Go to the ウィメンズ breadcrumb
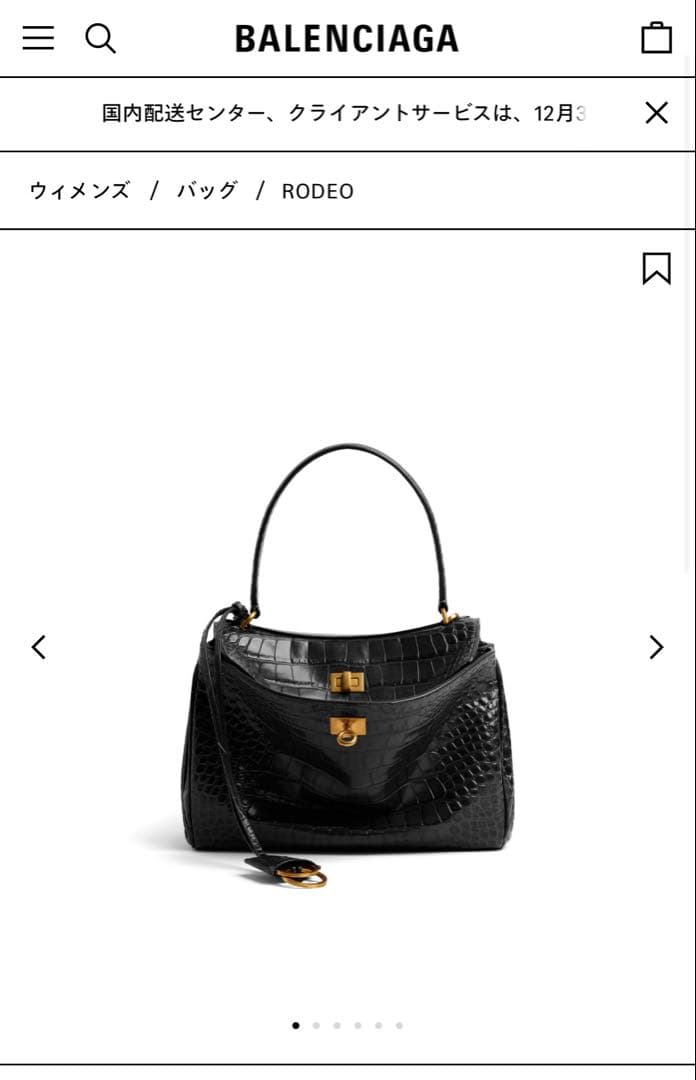 pyautogui.click(x=80, y=191)
